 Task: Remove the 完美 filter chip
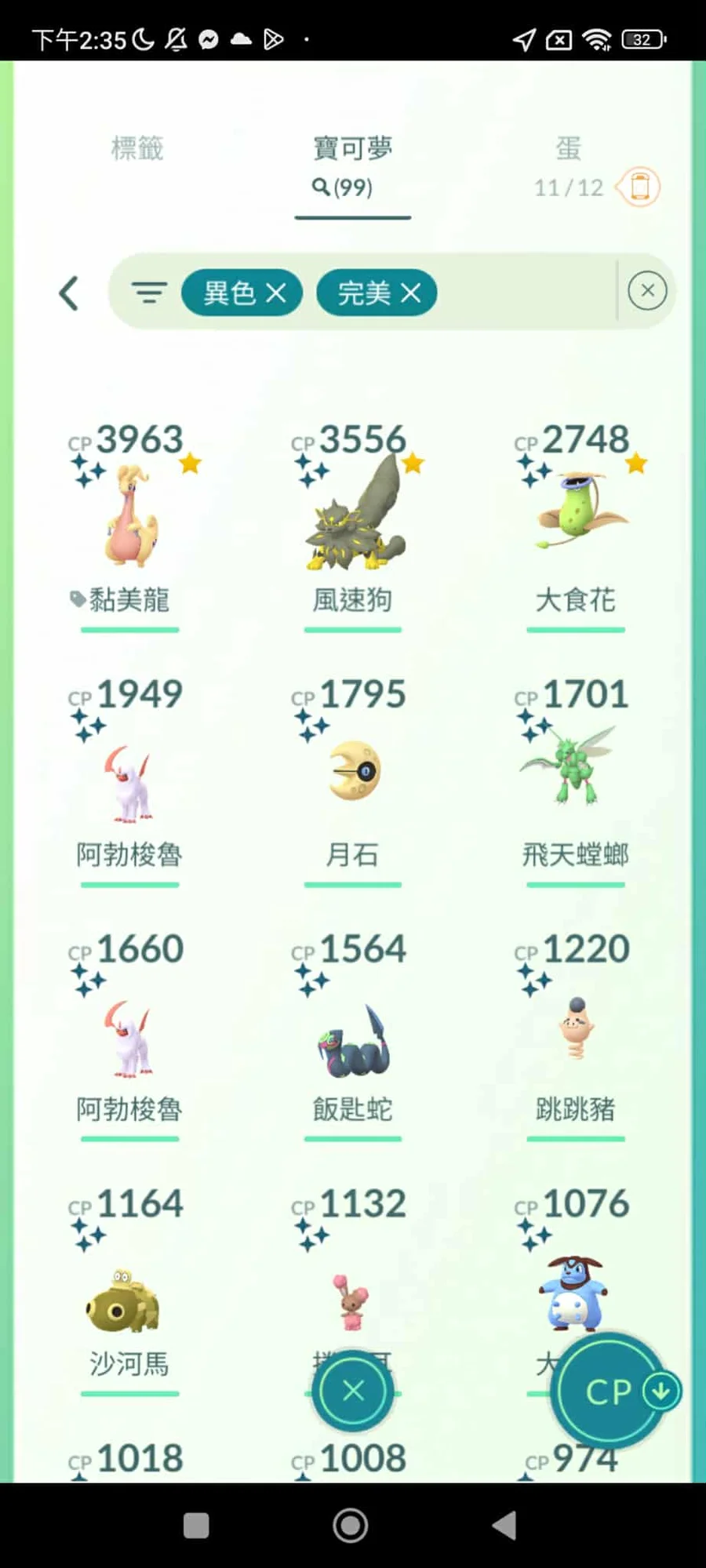click(x=411, y=293)
